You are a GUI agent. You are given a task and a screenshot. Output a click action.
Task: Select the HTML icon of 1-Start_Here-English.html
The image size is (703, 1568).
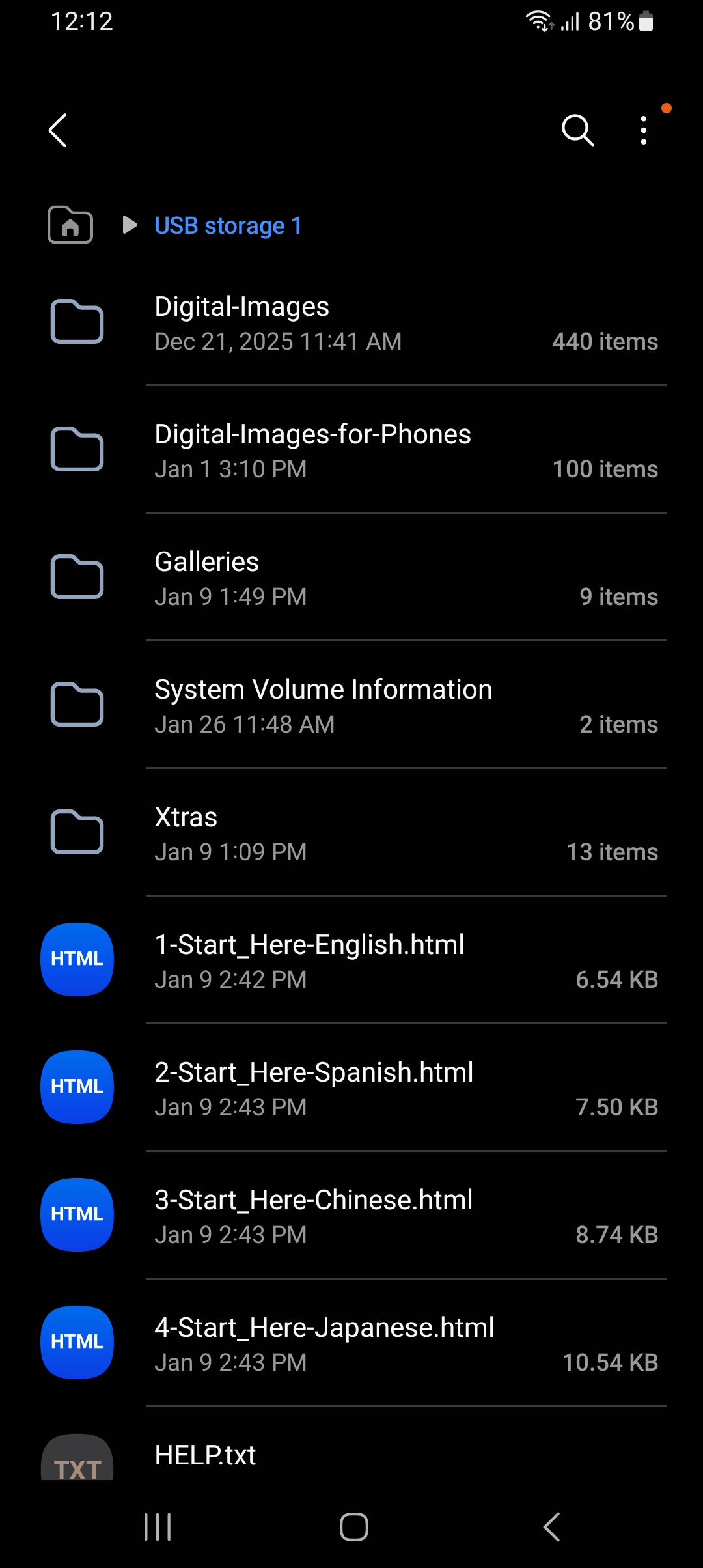click(76, 959)
